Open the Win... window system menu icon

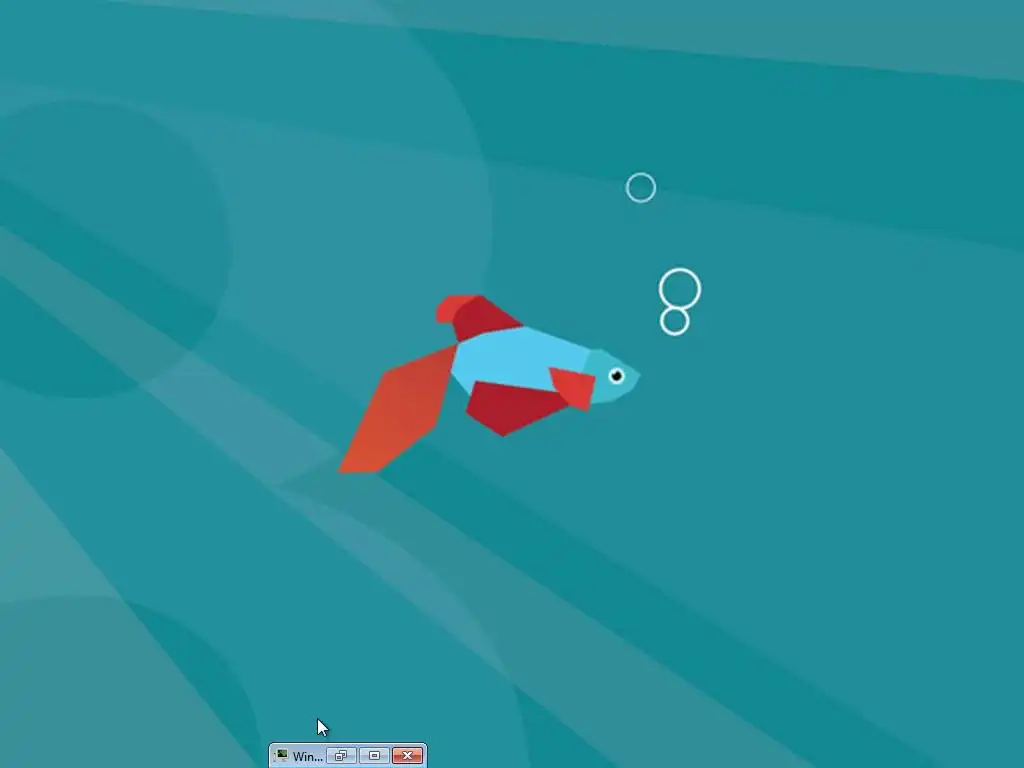(x=282, y=756)
